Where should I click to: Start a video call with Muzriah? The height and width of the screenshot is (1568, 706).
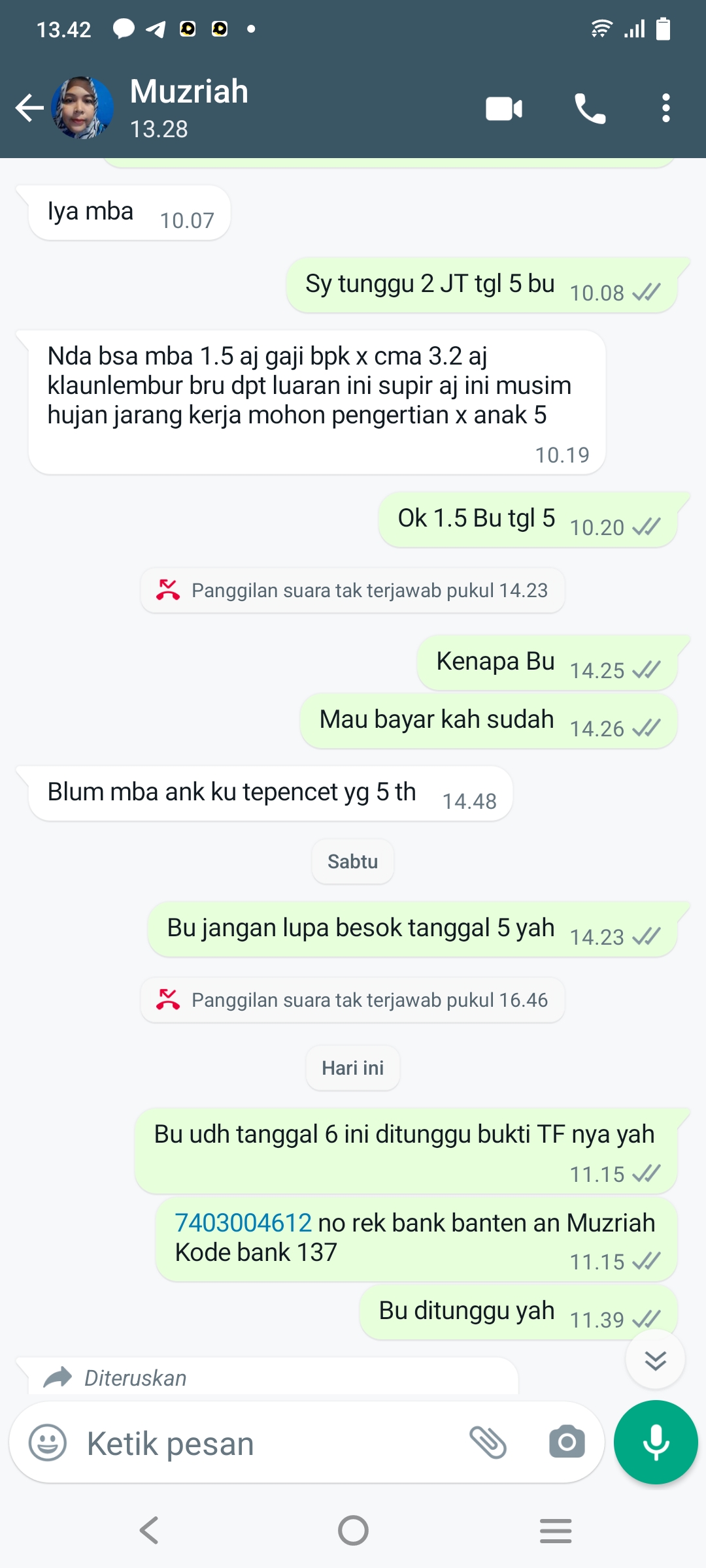point(504,108)
